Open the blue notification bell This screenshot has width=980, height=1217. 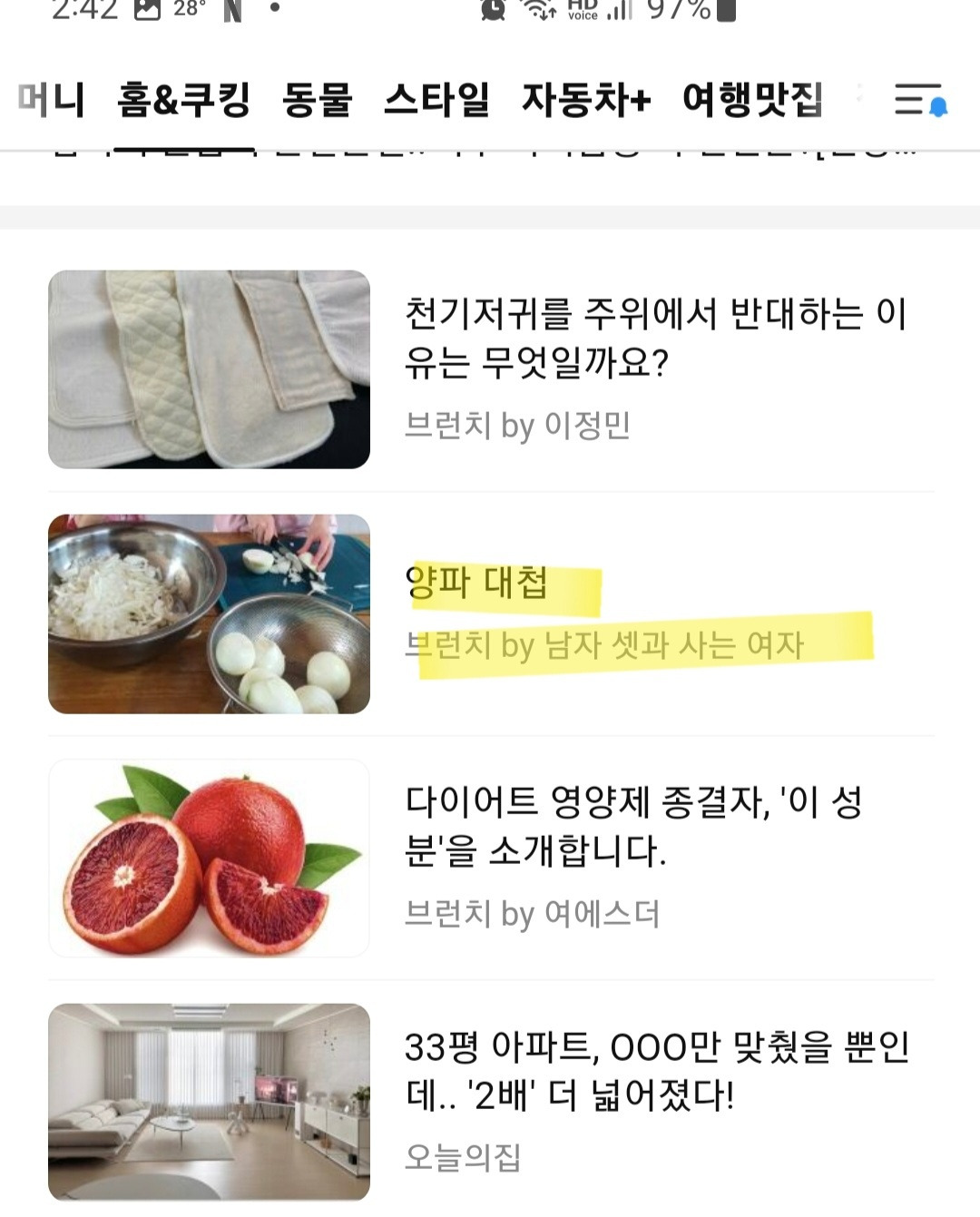(x=937, y=106)
